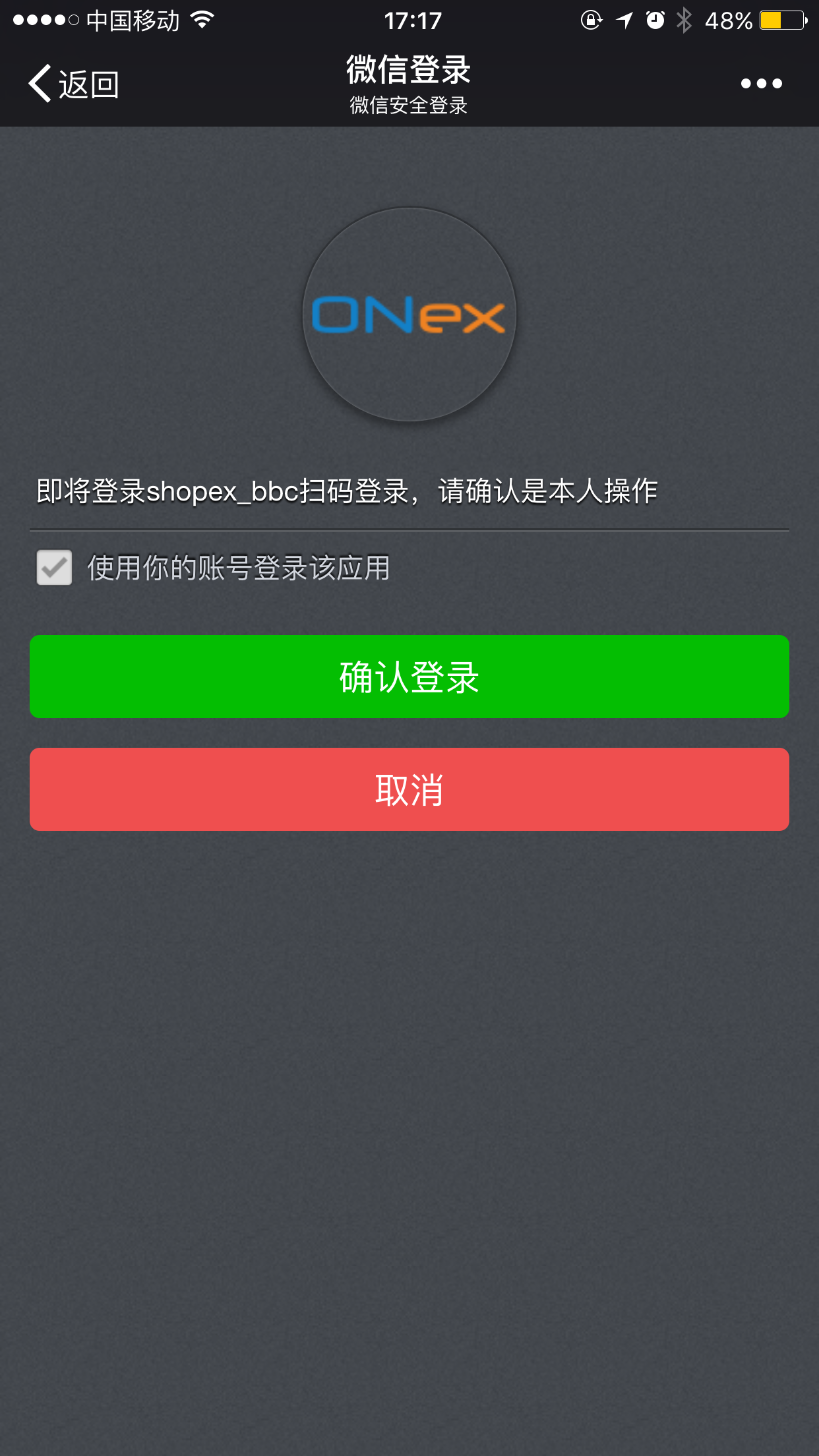Cancel login with the red 取消 button
The image size is (819, 1456).
click(x=409, y=789)
